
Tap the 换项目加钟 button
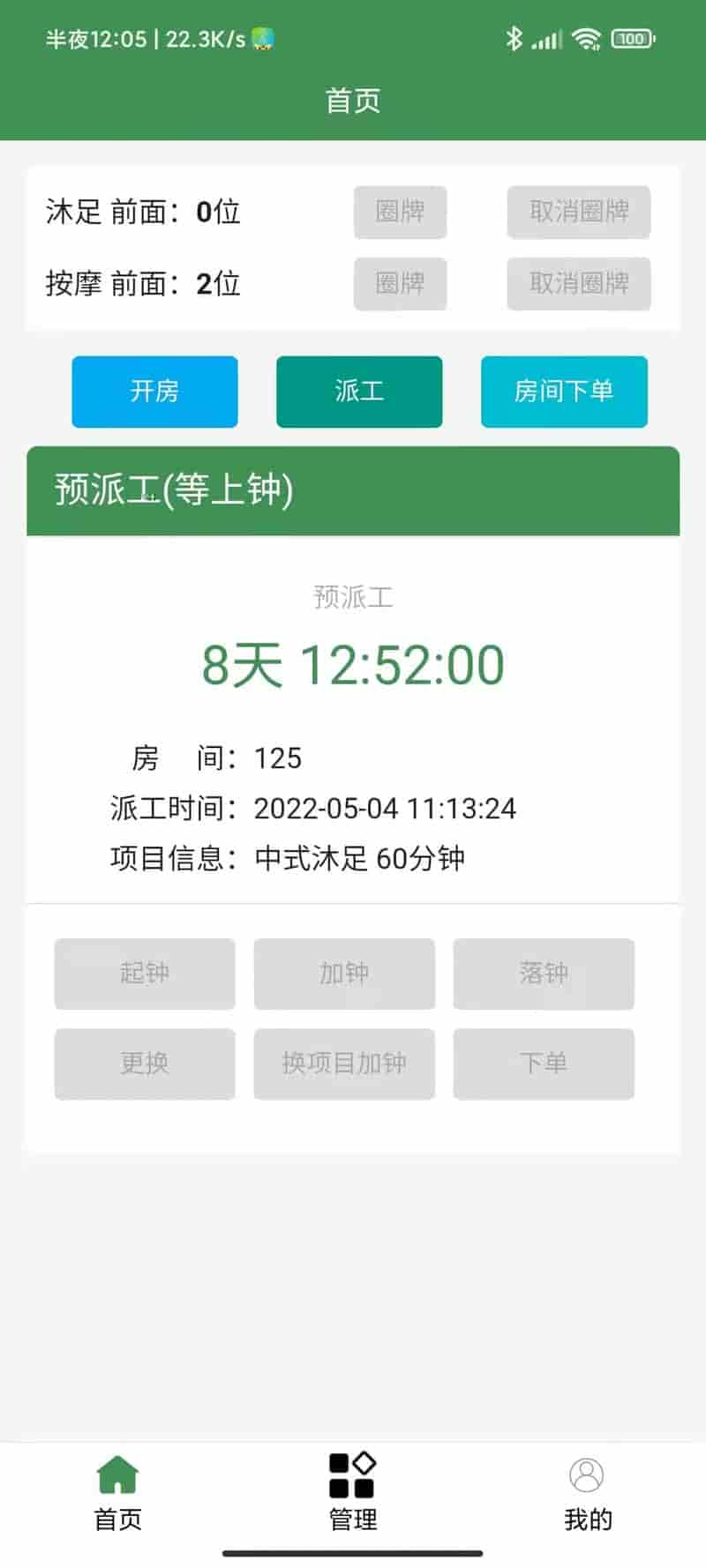coord(344,1064)
